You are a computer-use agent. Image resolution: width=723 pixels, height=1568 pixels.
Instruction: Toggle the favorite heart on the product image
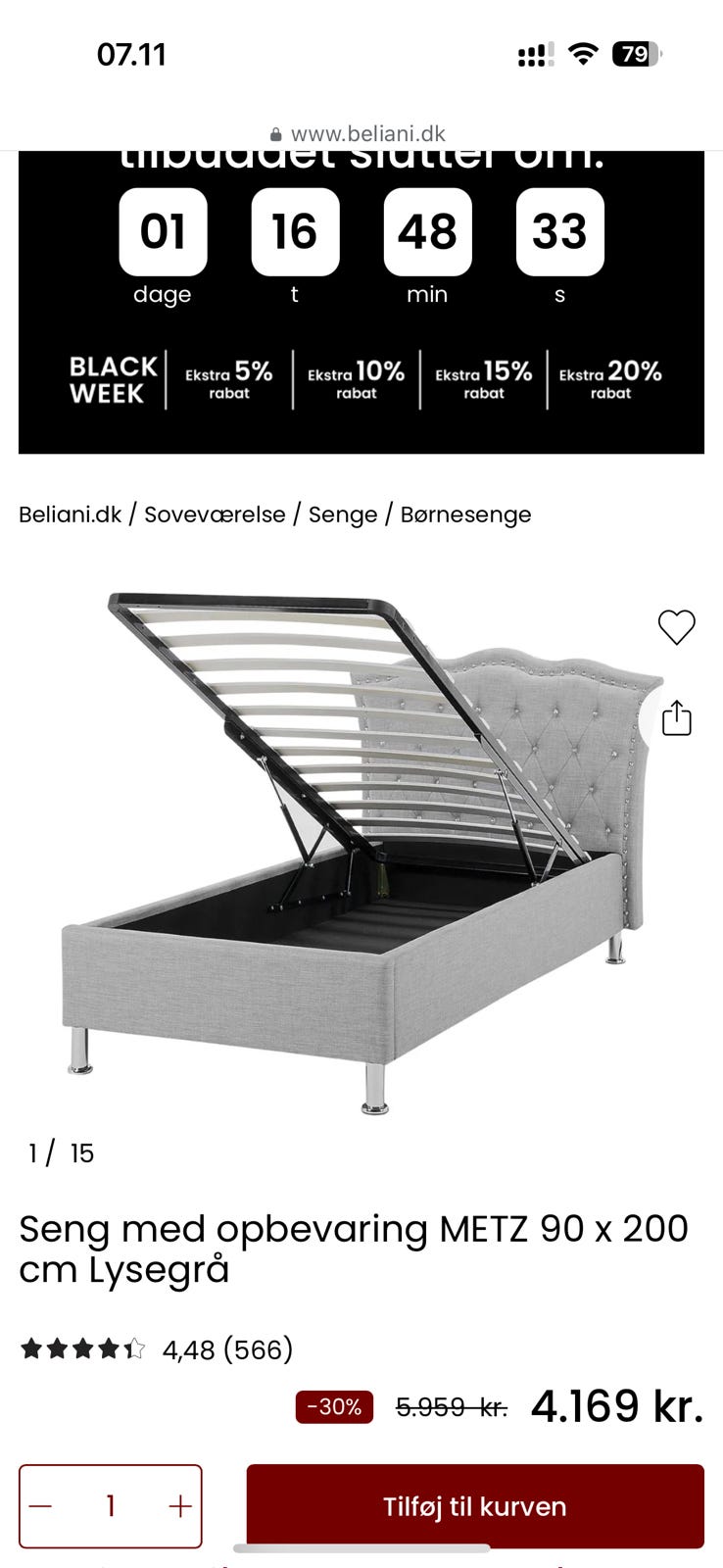[675, 627]
